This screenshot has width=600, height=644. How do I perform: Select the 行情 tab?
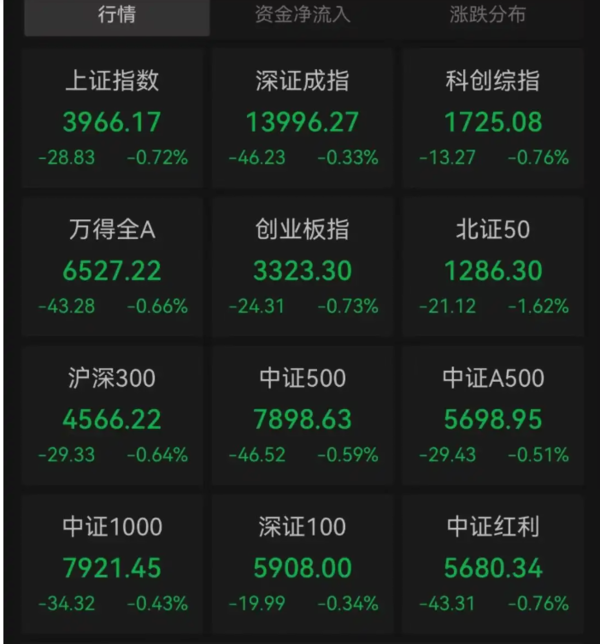click(117, 16)
